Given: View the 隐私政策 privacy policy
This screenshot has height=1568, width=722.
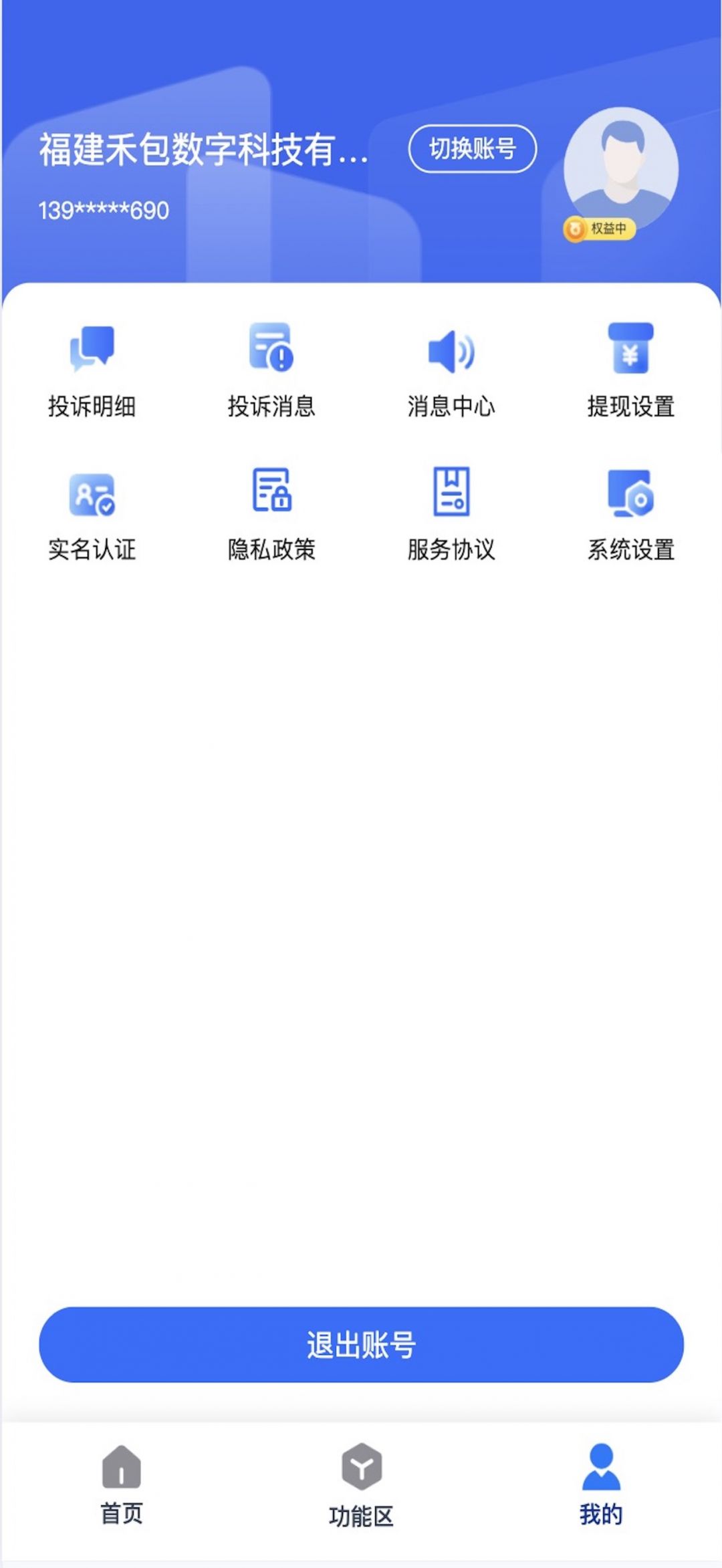Looking at the screenshot, I should (x=271, y=514).
